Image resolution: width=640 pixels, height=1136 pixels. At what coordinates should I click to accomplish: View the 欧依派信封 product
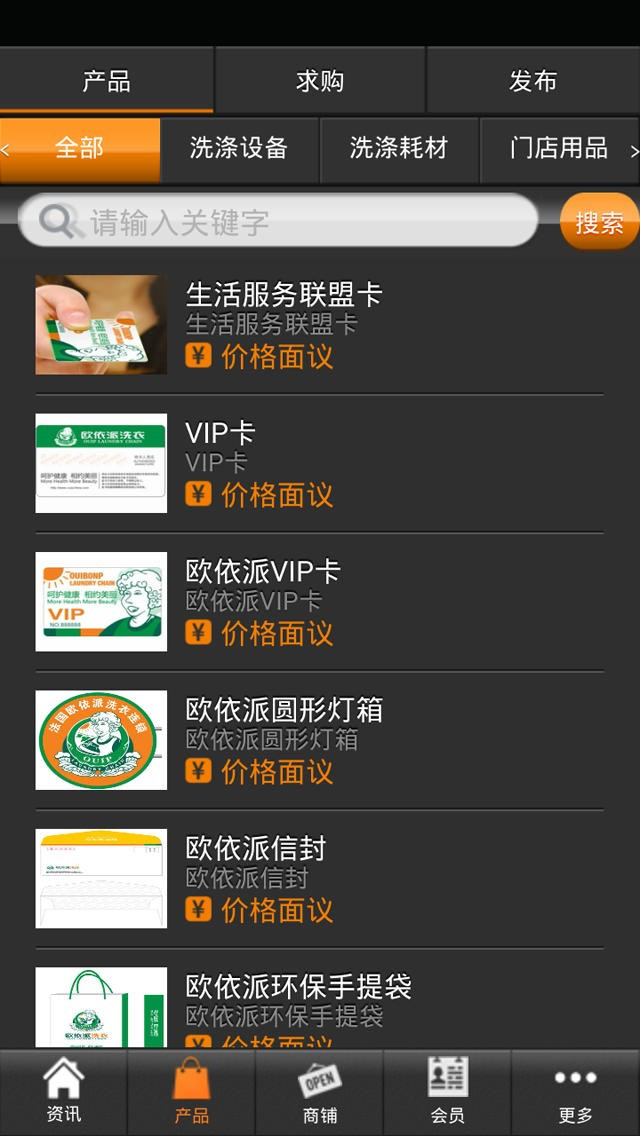(x=320, y=878)
